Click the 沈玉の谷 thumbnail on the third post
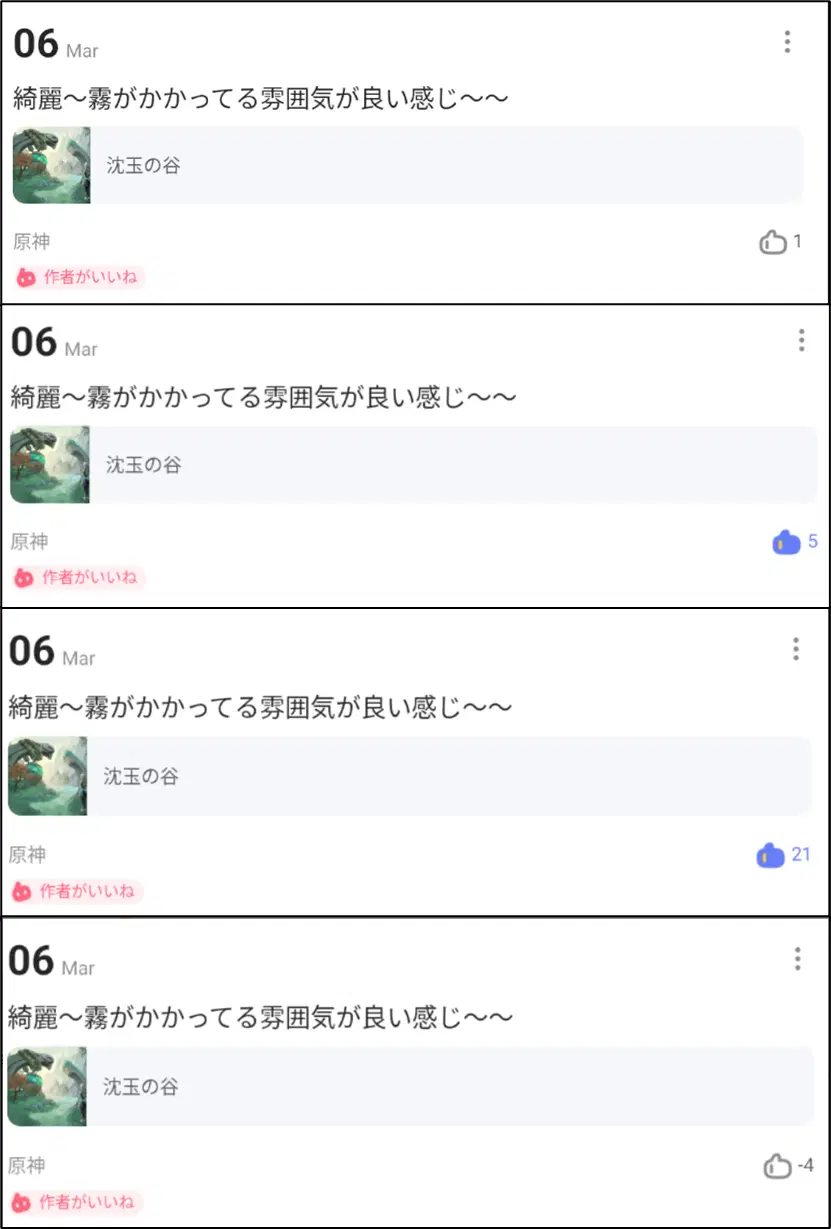The image size is (831, 1229). 48,775
